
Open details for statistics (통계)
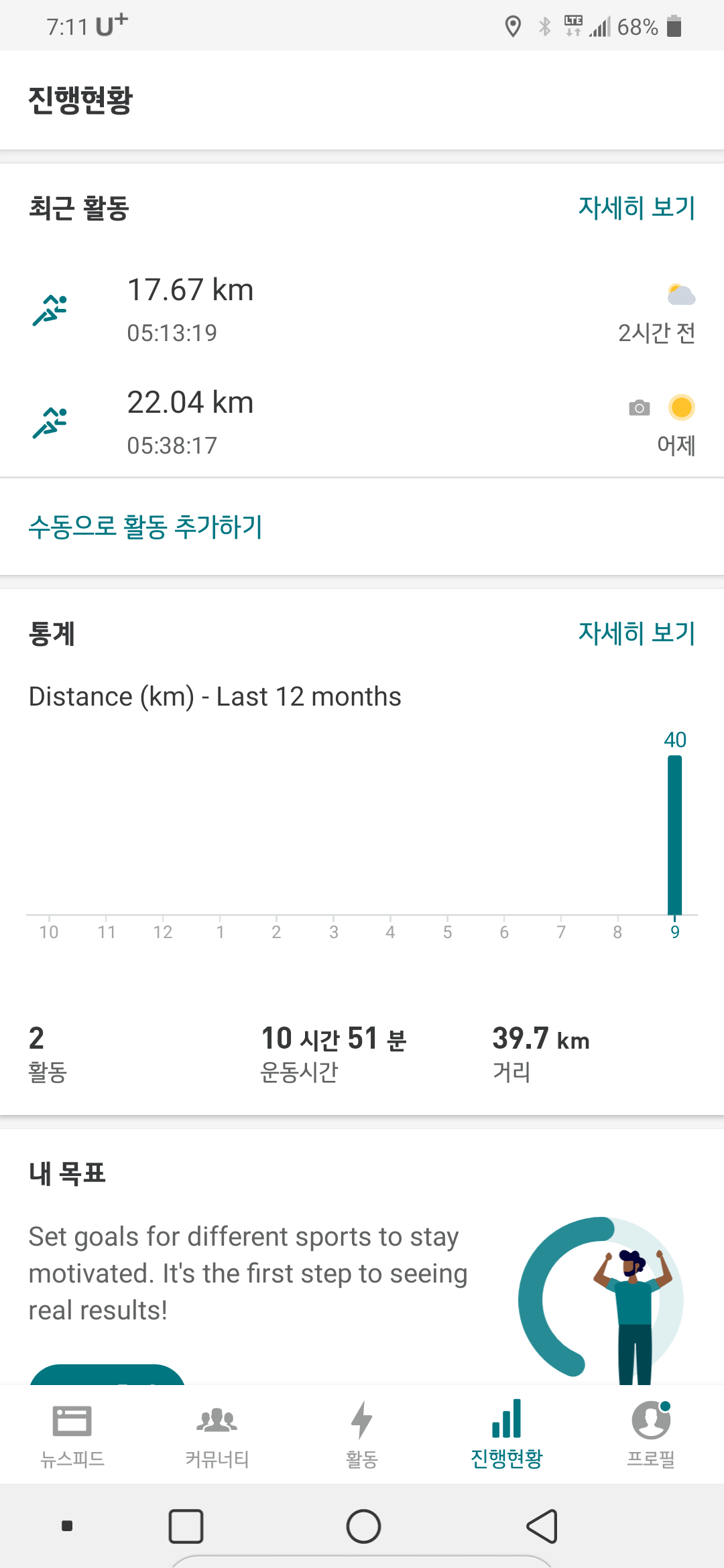(636, 633)
